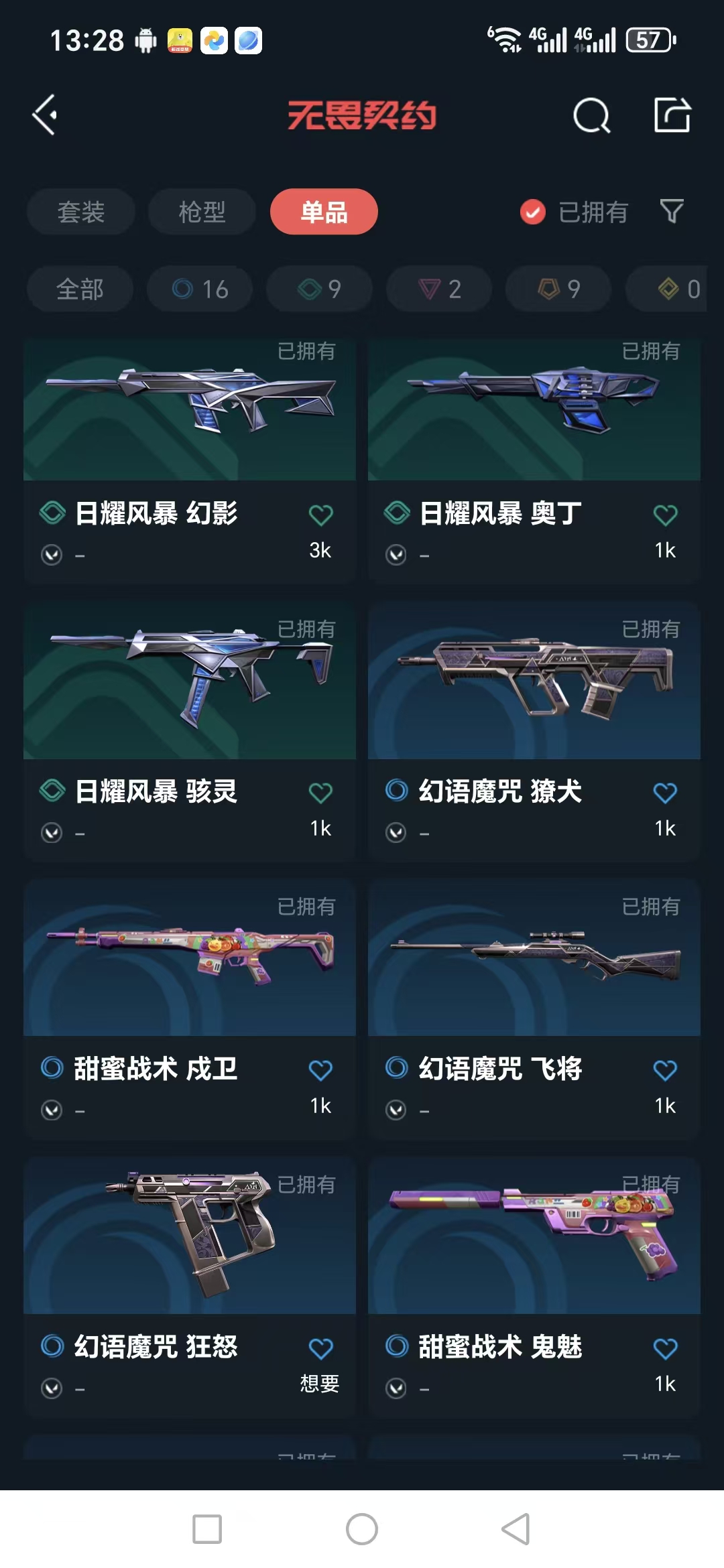The width and height of the screenshot is (724, 1568).
Task: Switch to the 枪型 tab
Action: [x=201, y=212]
